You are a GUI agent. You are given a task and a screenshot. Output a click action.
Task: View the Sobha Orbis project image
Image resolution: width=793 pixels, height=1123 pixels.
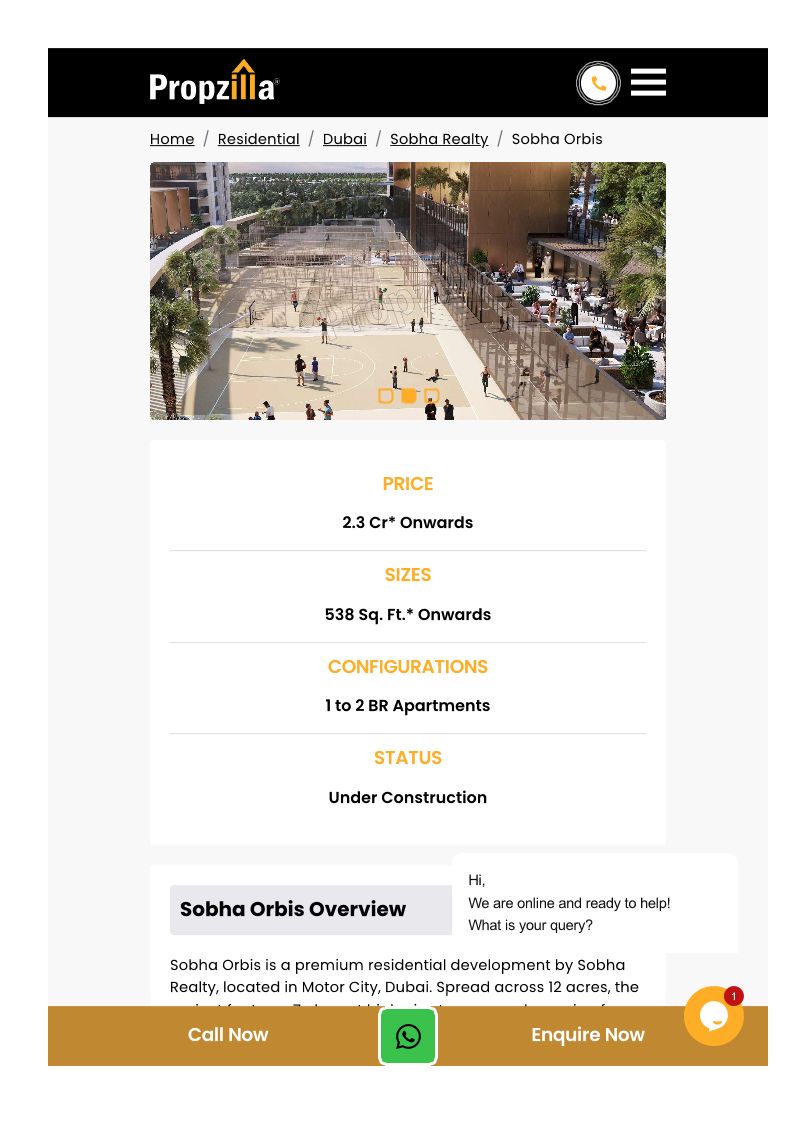pyautogui.click(x=408, y=291)
